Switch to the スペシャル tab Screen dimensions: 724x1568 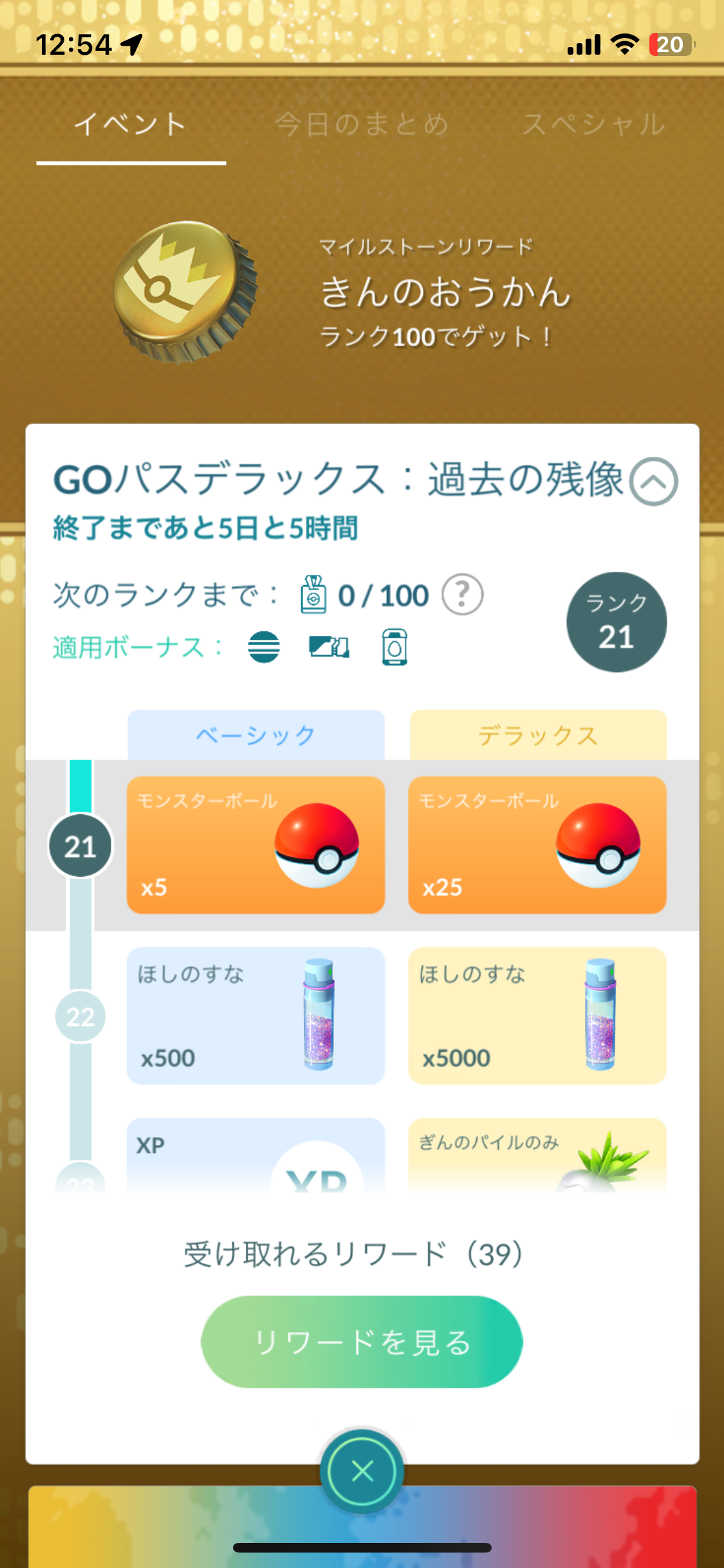pyautogui.click(x=593, y=124)
